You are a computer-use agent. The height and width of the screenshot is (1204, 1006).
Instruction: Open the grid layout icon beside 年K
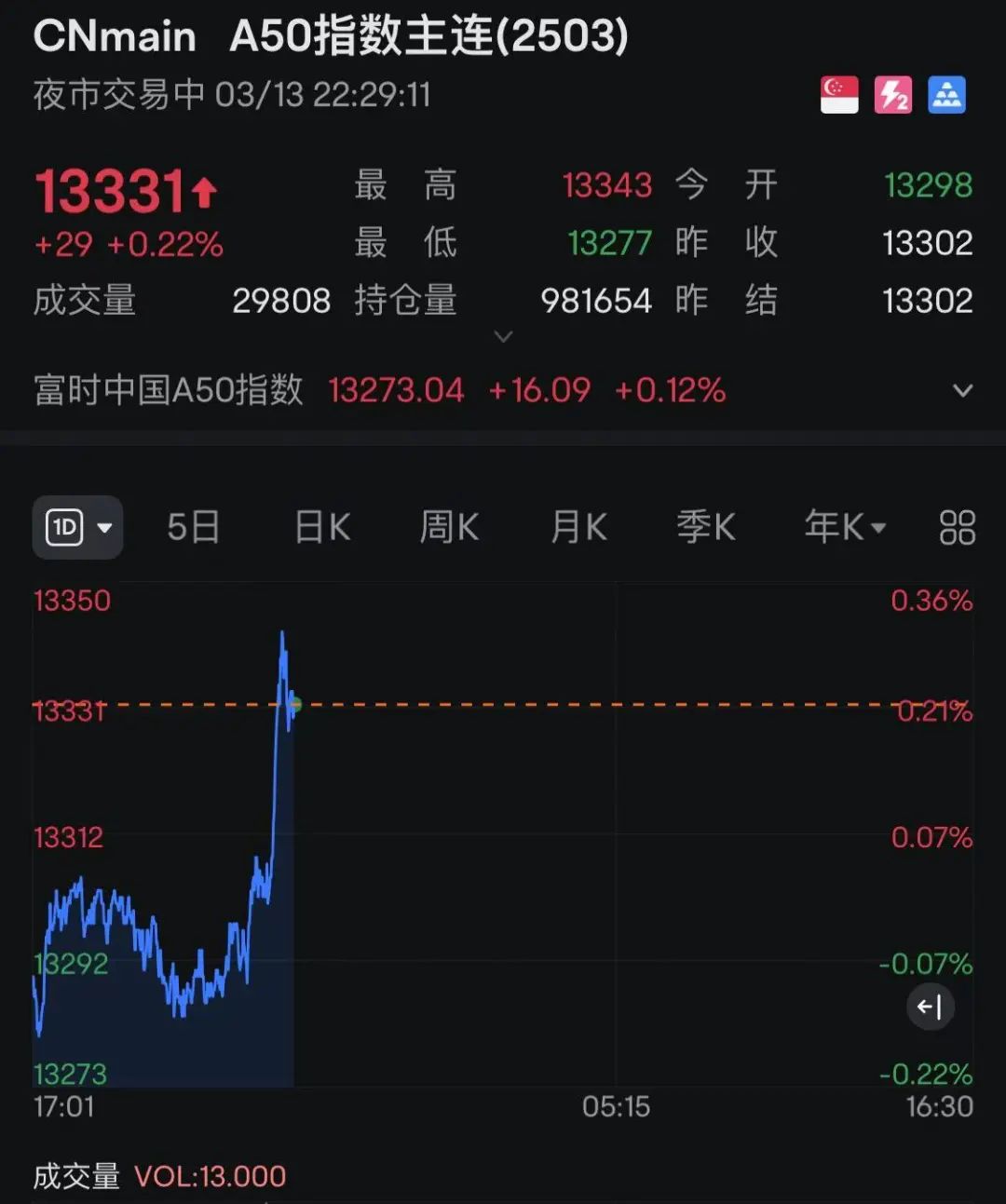tap(958, 527)
